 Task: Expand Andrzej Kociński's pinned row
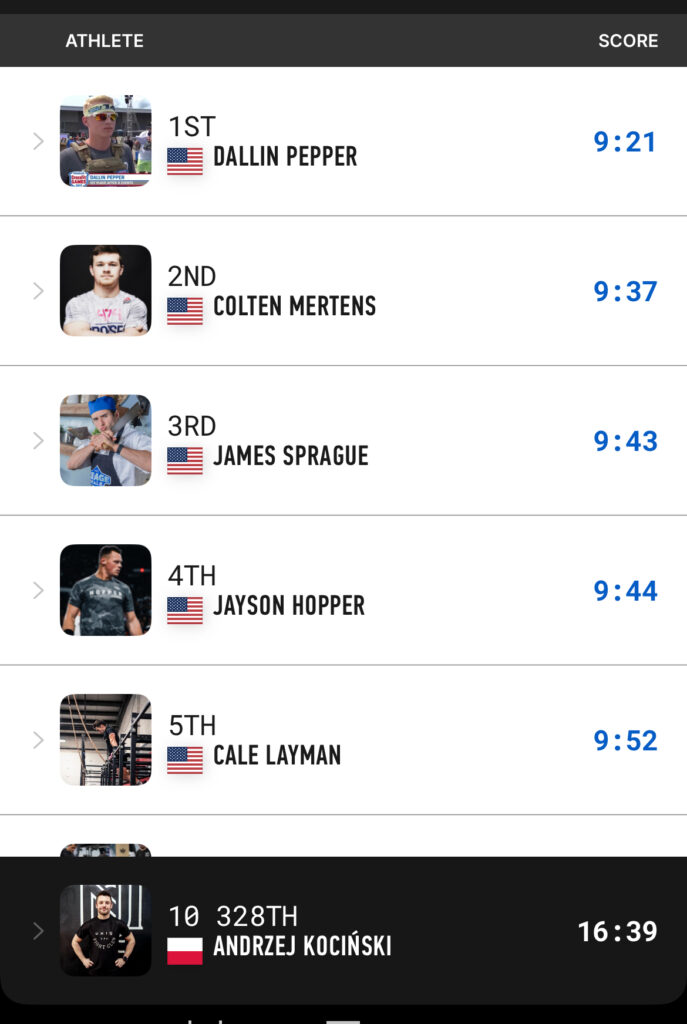[38, 931]
